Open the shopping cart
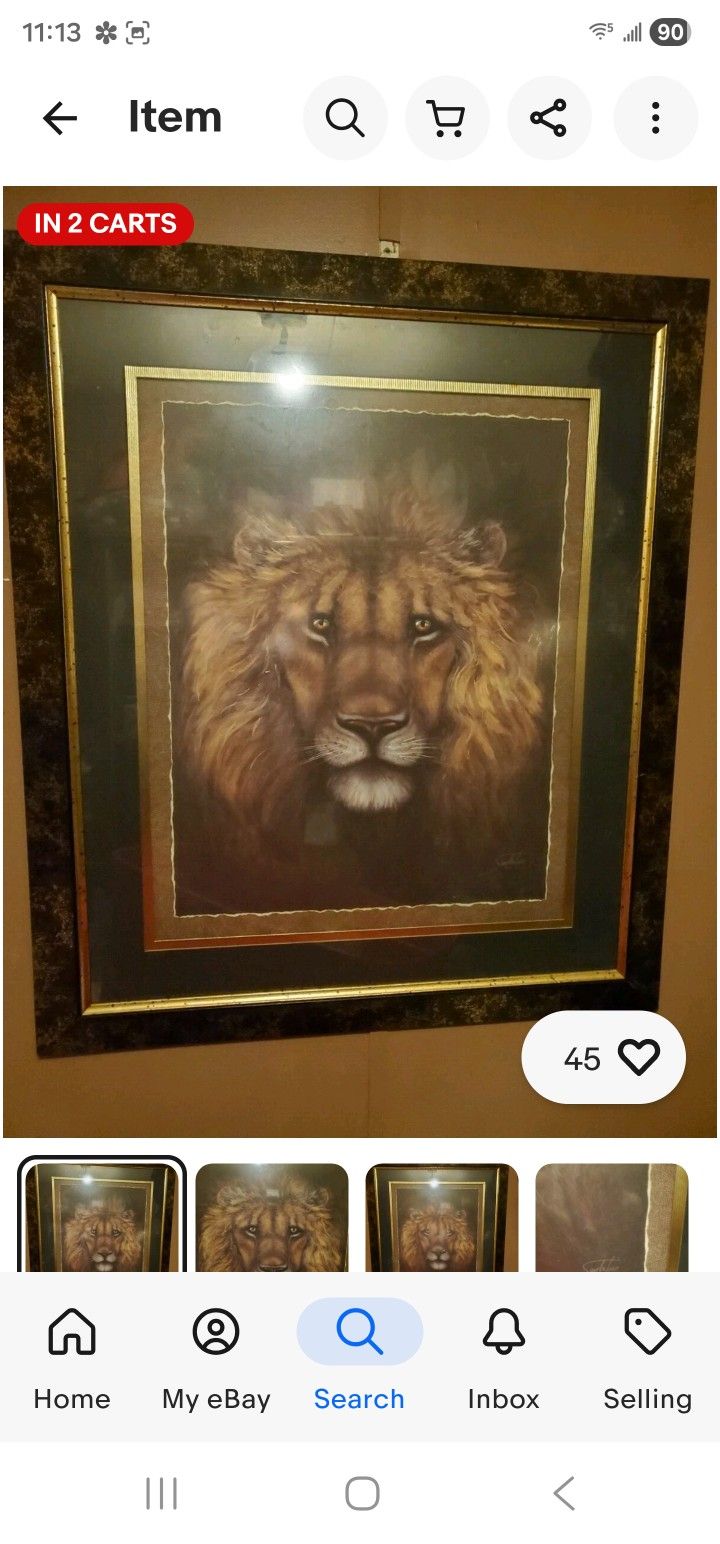The image size is (720, 1544). pyautogui.click(x=447, y=118)
